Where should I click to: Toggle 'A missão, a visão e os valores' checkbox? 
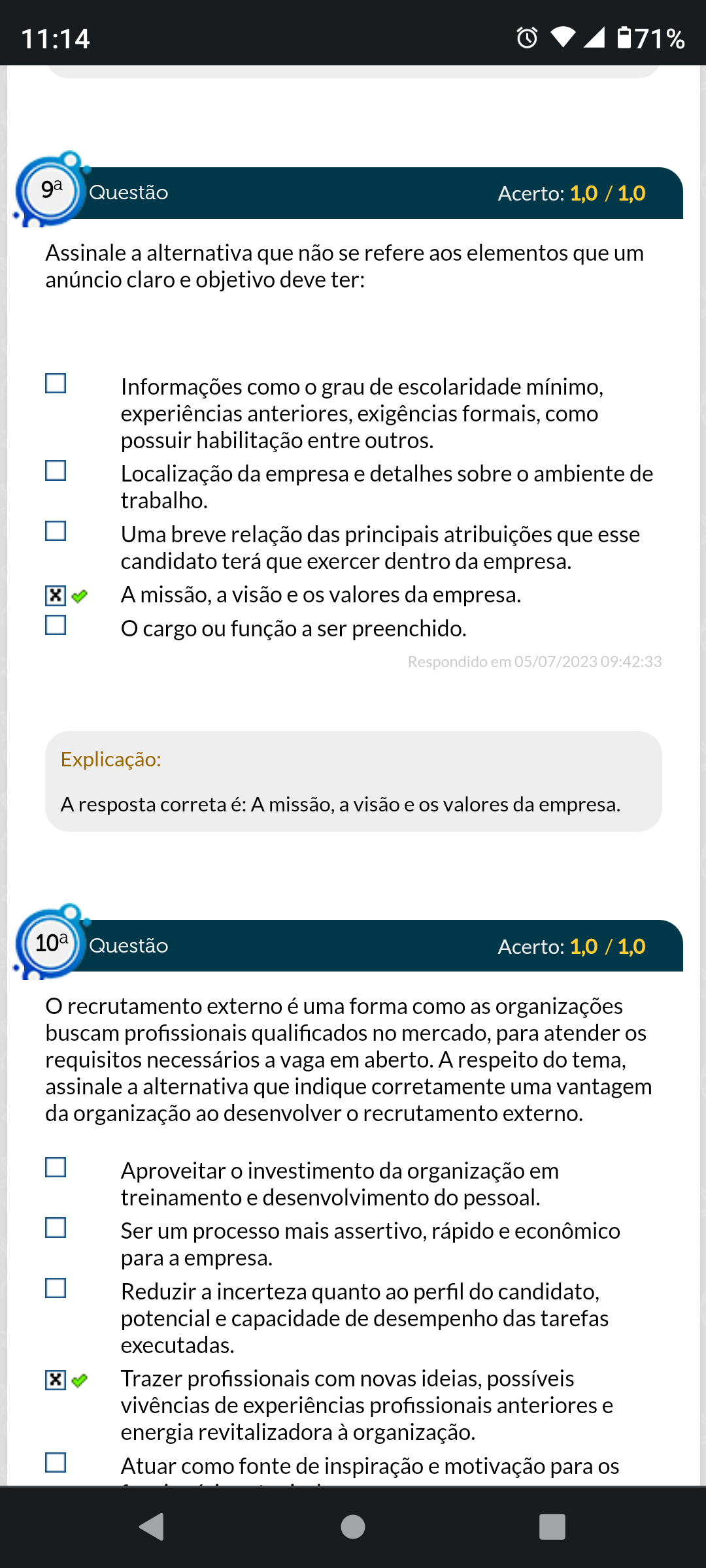tap(56, 595)
